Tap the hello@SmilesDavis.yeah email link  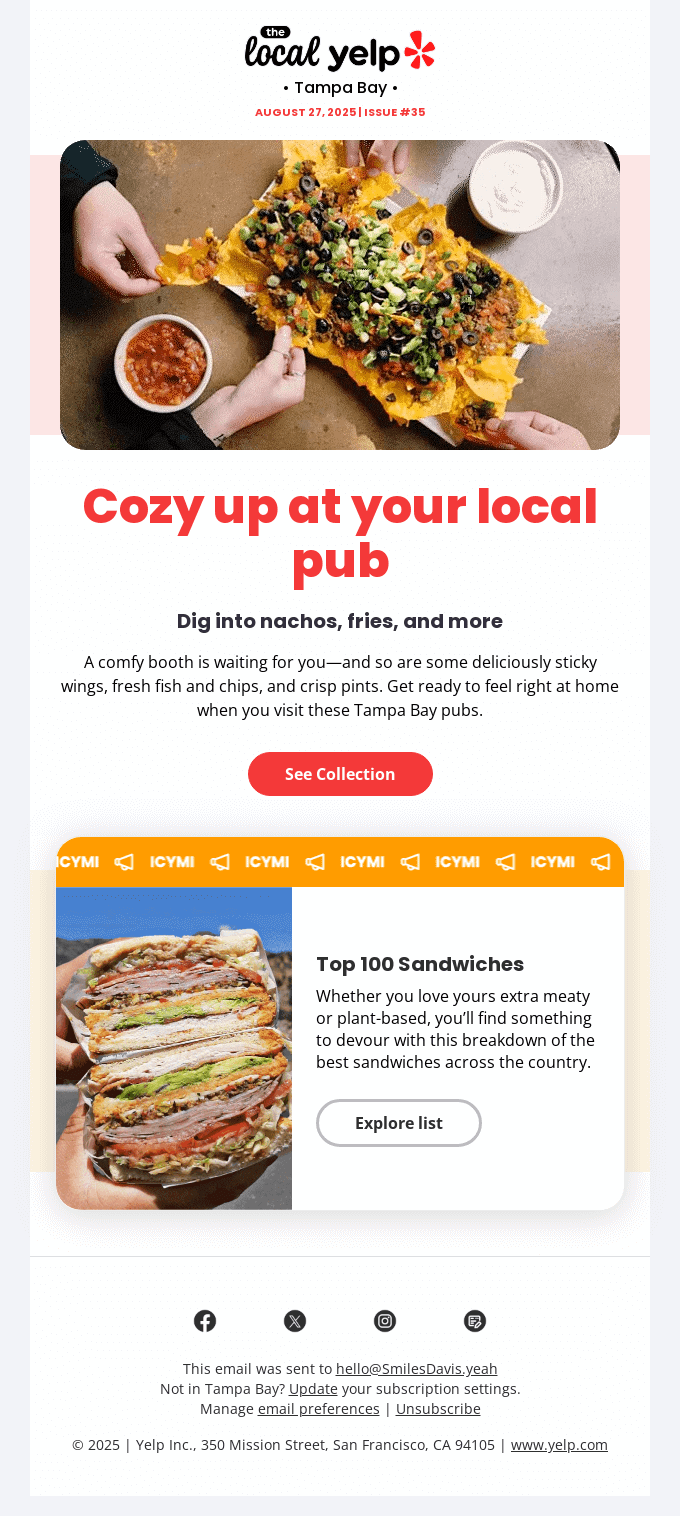[x=416, y=1369]
